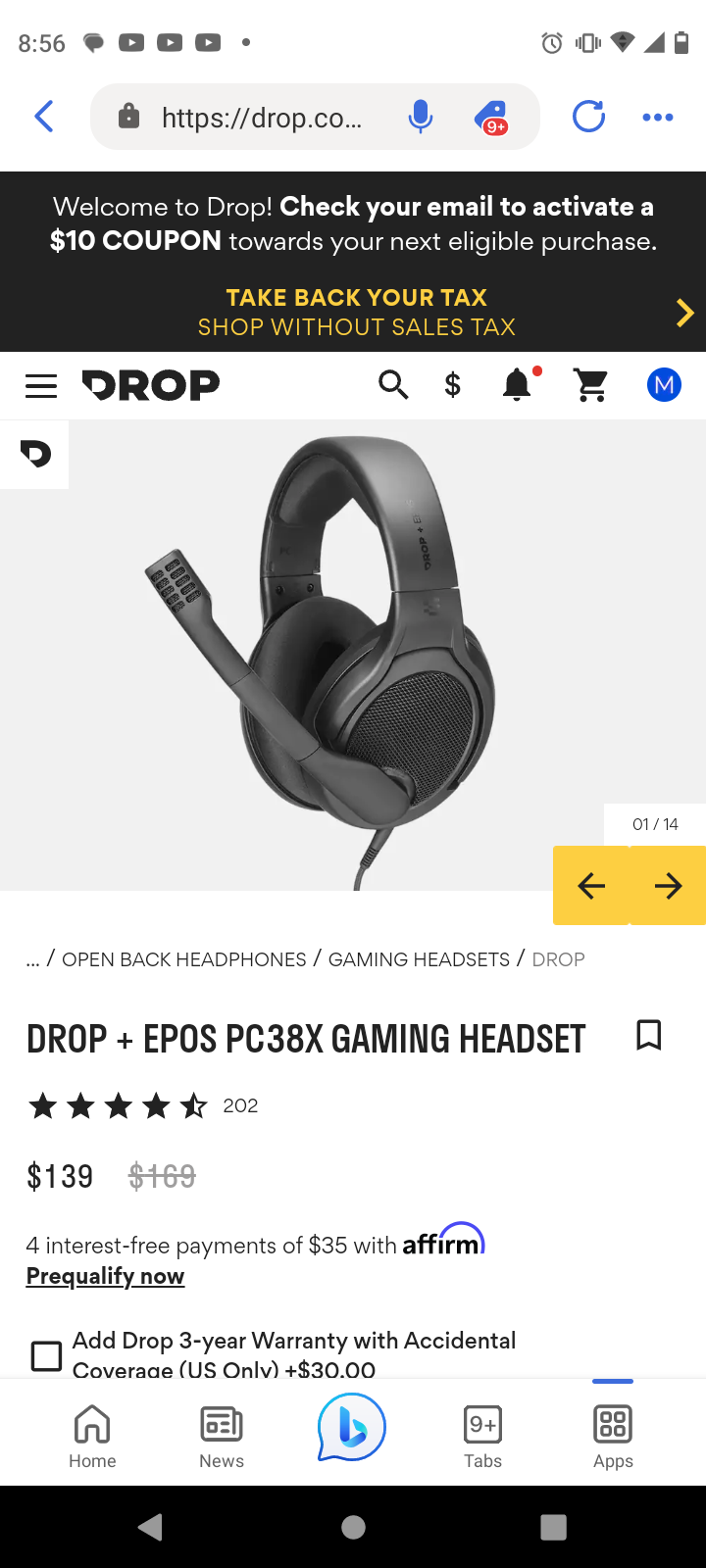Start voice search with the microphone

[x=420, y=118]
